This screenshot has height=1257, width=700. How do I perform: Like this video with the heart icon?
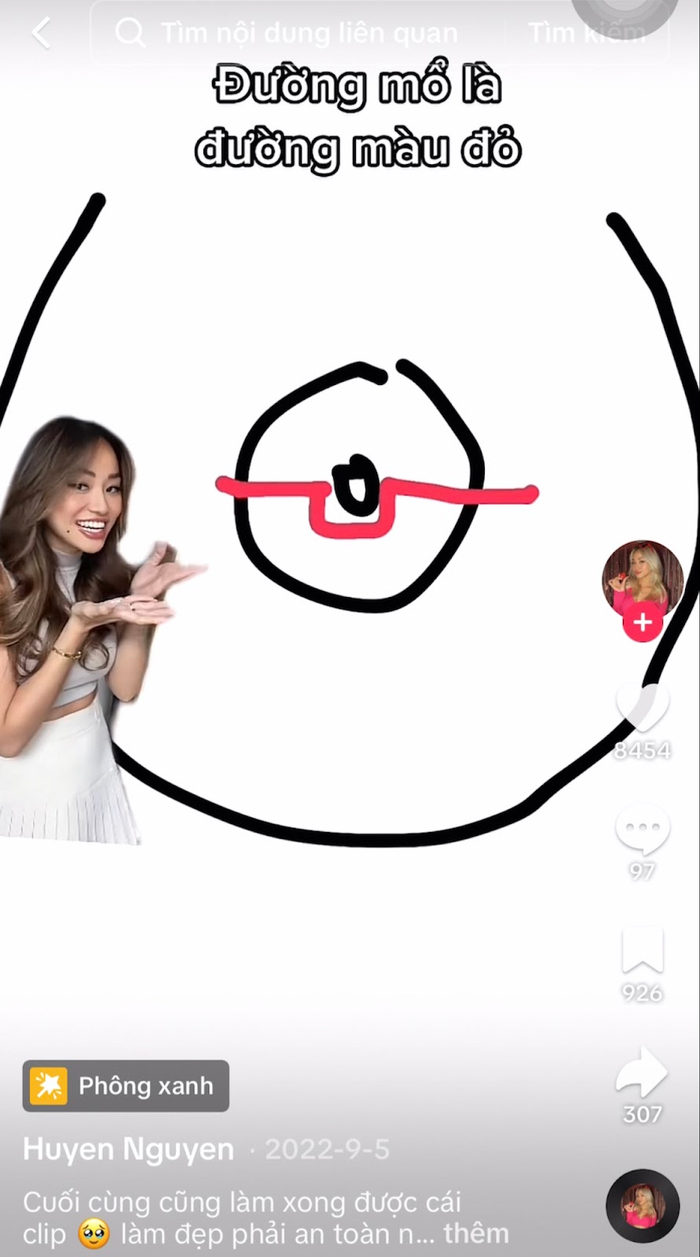click(642, 708)
